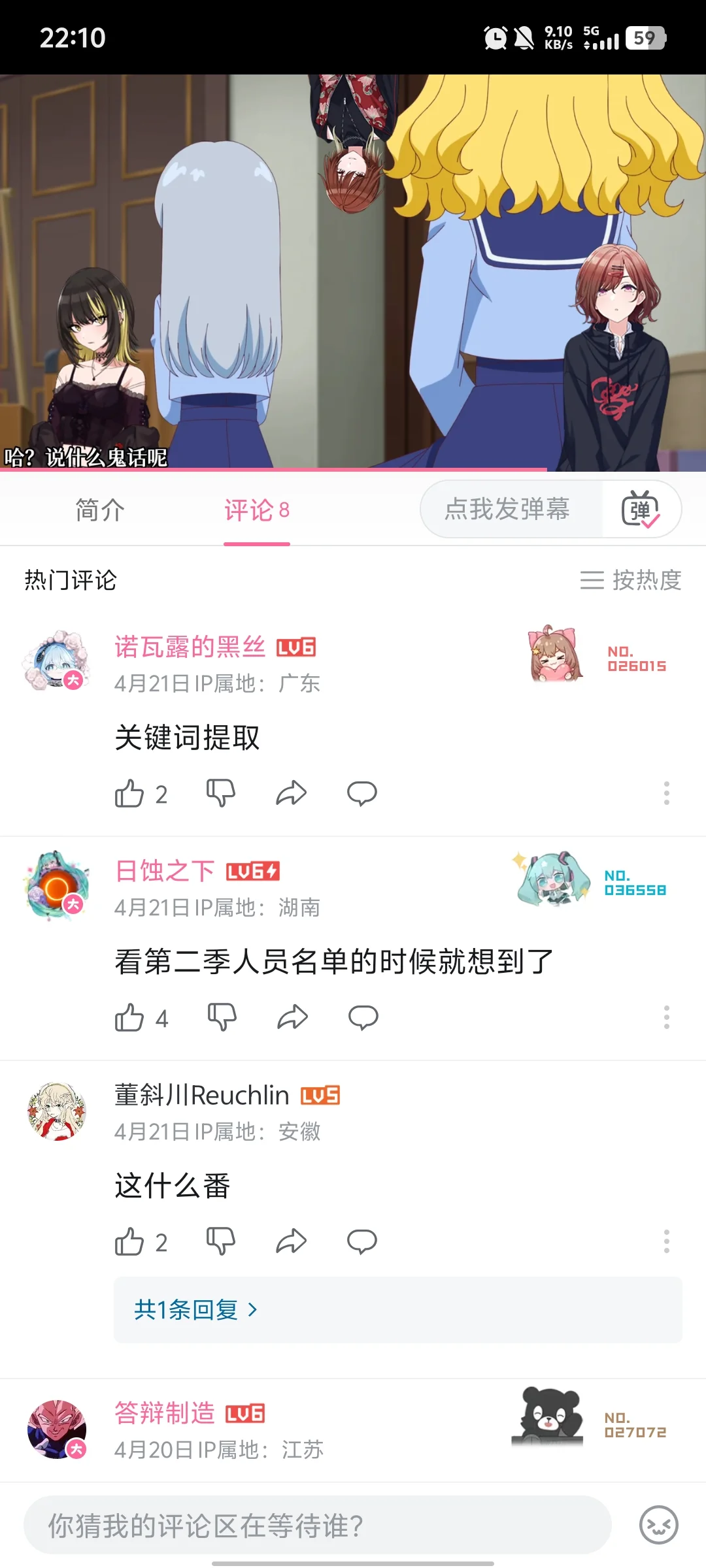The height and width of the screenshot is (1568, 706).
Task: Toggle the 弹 danmaku display icon
Action: 641,510
